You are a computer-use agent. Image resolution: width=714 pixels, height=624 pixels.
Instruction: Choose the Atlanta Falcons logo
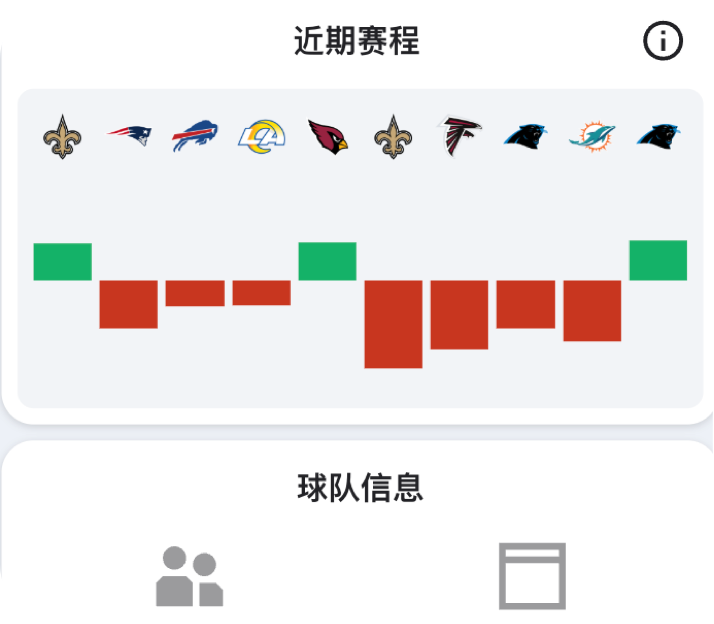pyautogui.click(x=460, y=135)
